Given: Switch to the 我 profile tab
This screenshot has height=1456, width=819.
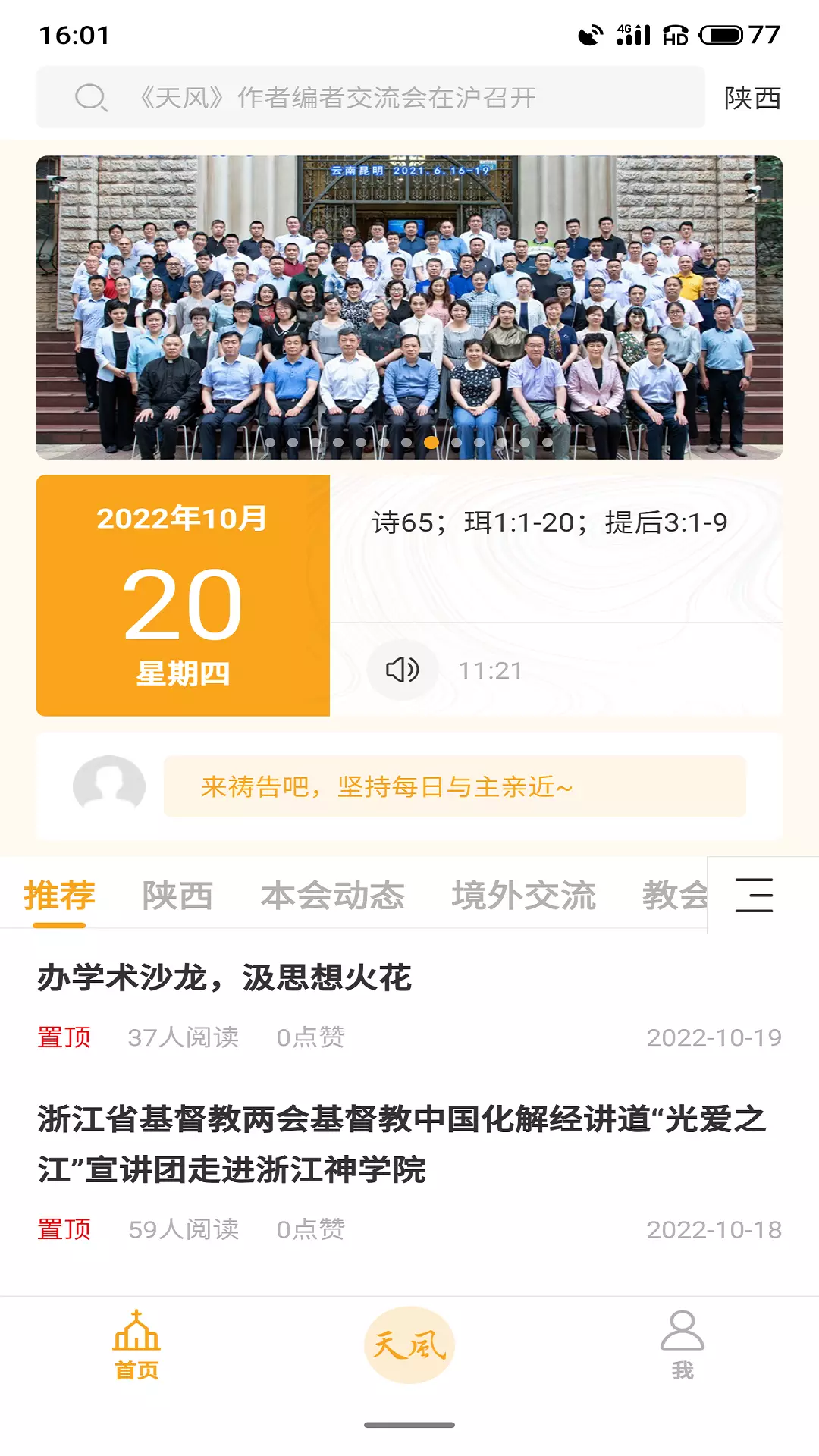Looking at the screenshot, I should 682,1345.
